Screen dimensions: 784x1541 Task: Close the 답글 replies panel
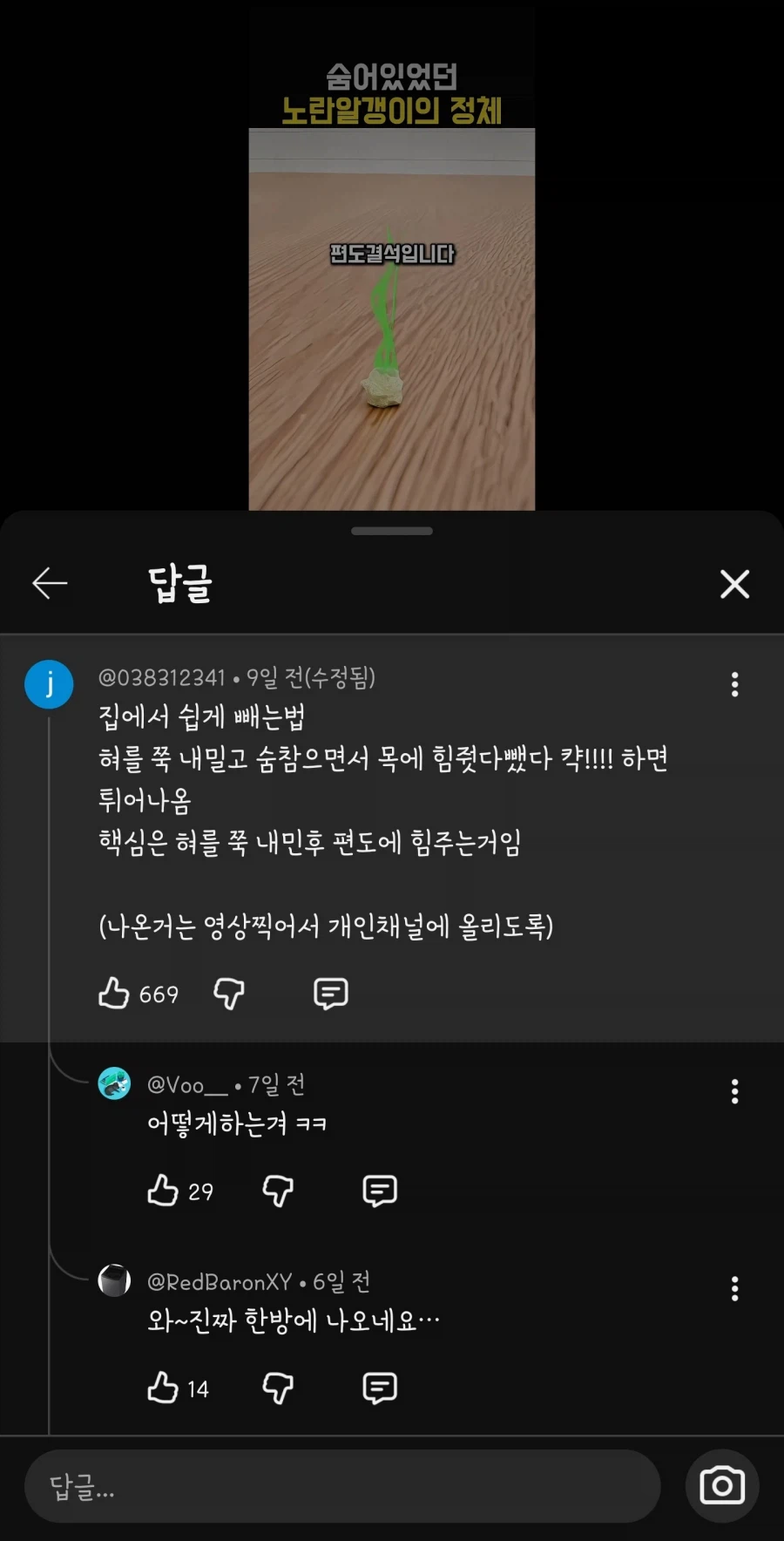point(734,584)
